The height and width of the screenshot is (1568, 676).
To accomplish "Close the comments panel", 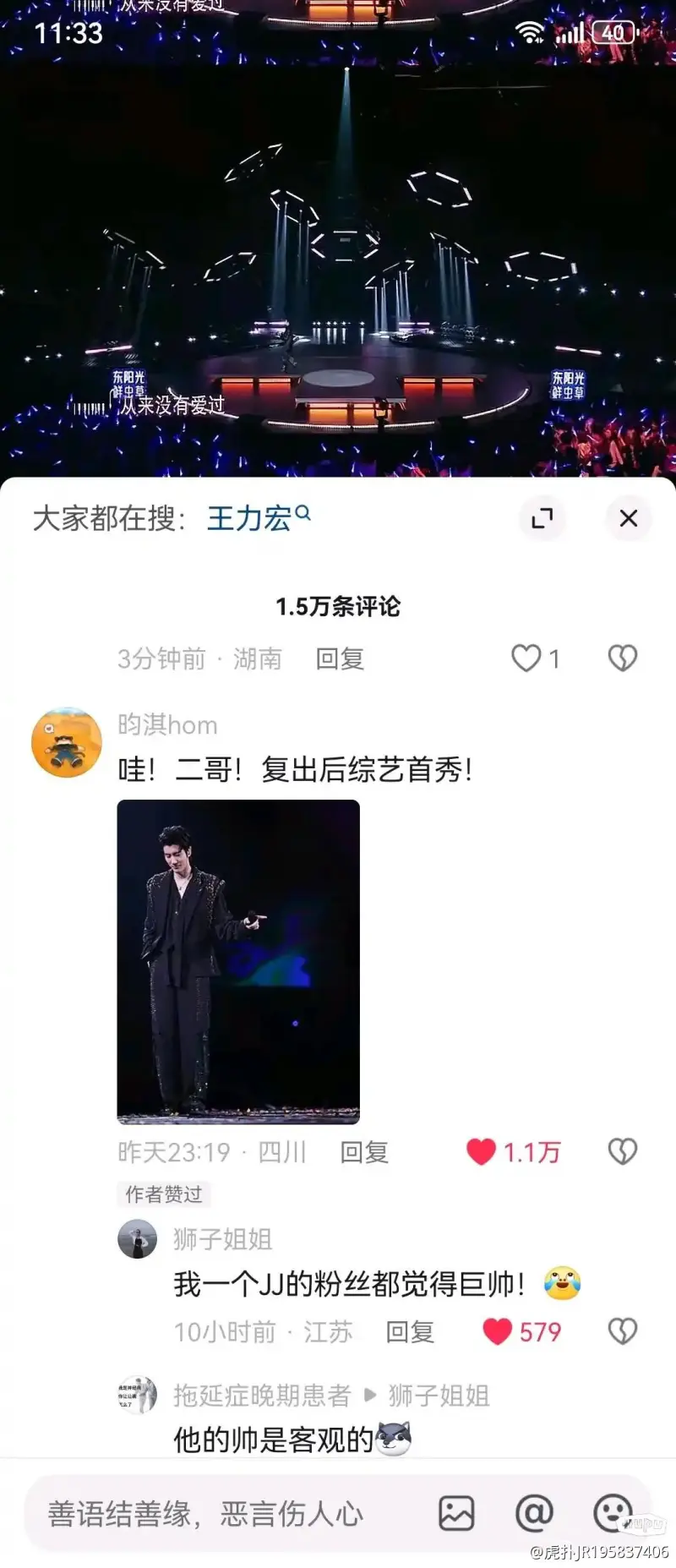I will pos(628,518).
